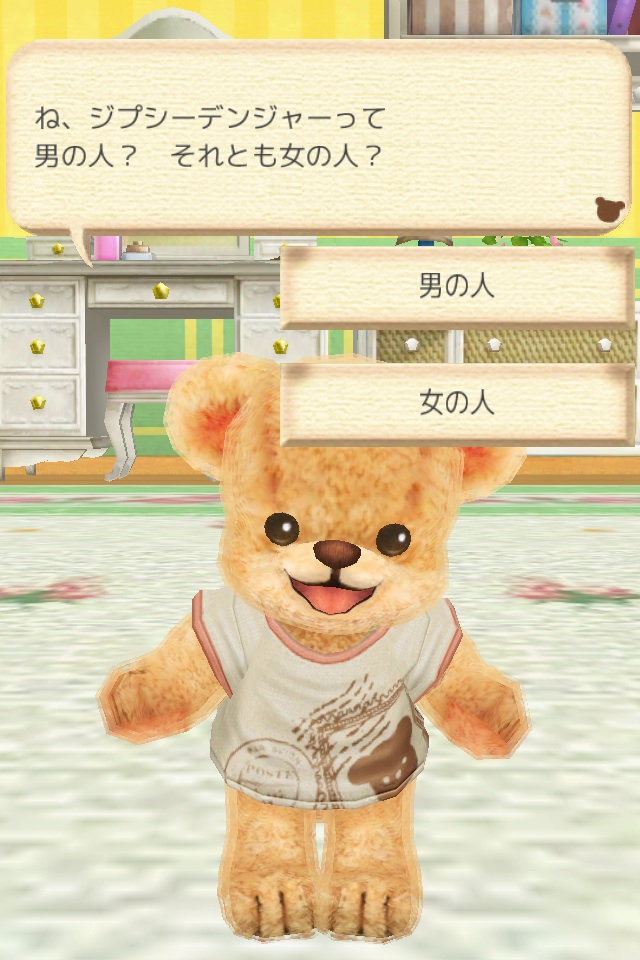Image resolution: width=640 pixels, height=960 pixels.
Task: Choose the 男の人 answer
Action: (x=457, y=287)
